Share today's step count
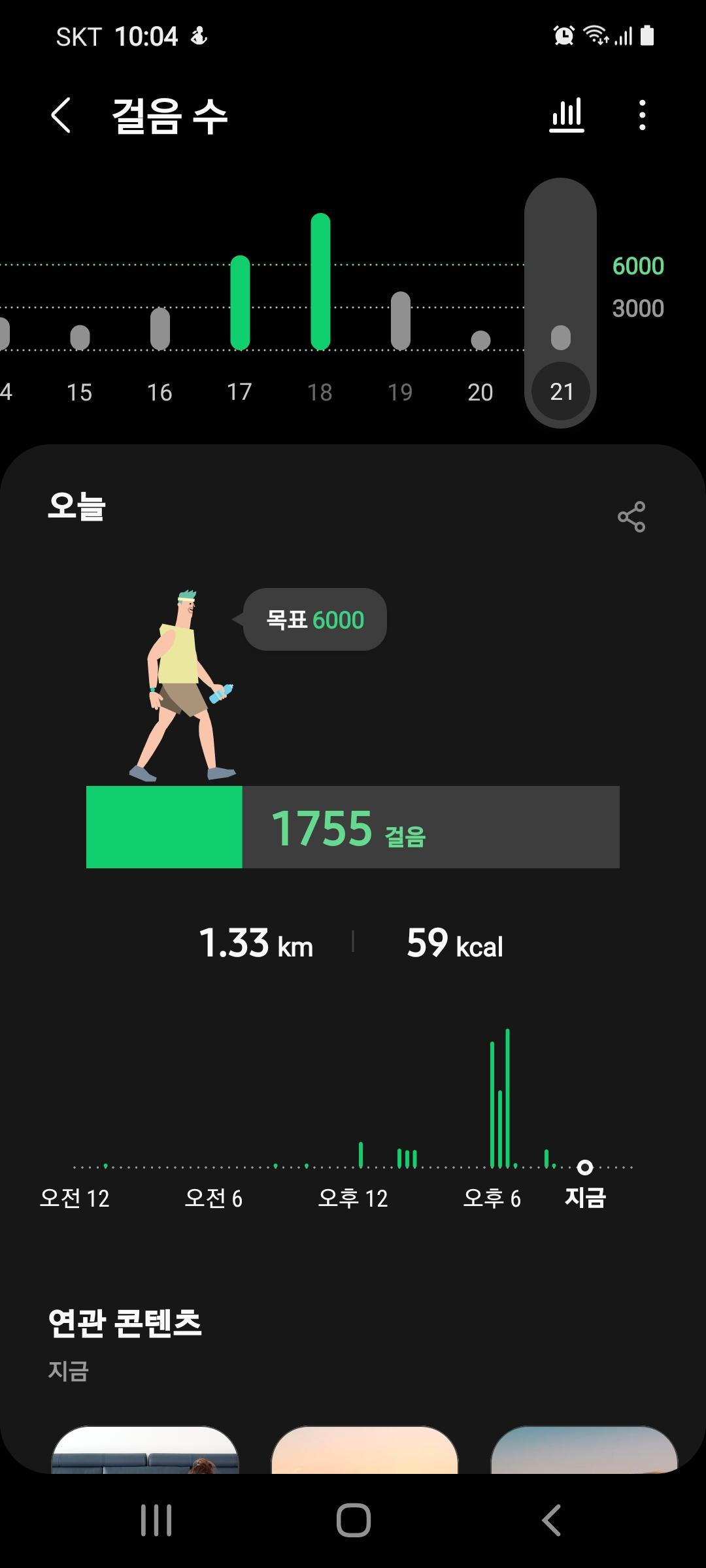Screen dimensions: 706x1568 click(x=631, y=517)
